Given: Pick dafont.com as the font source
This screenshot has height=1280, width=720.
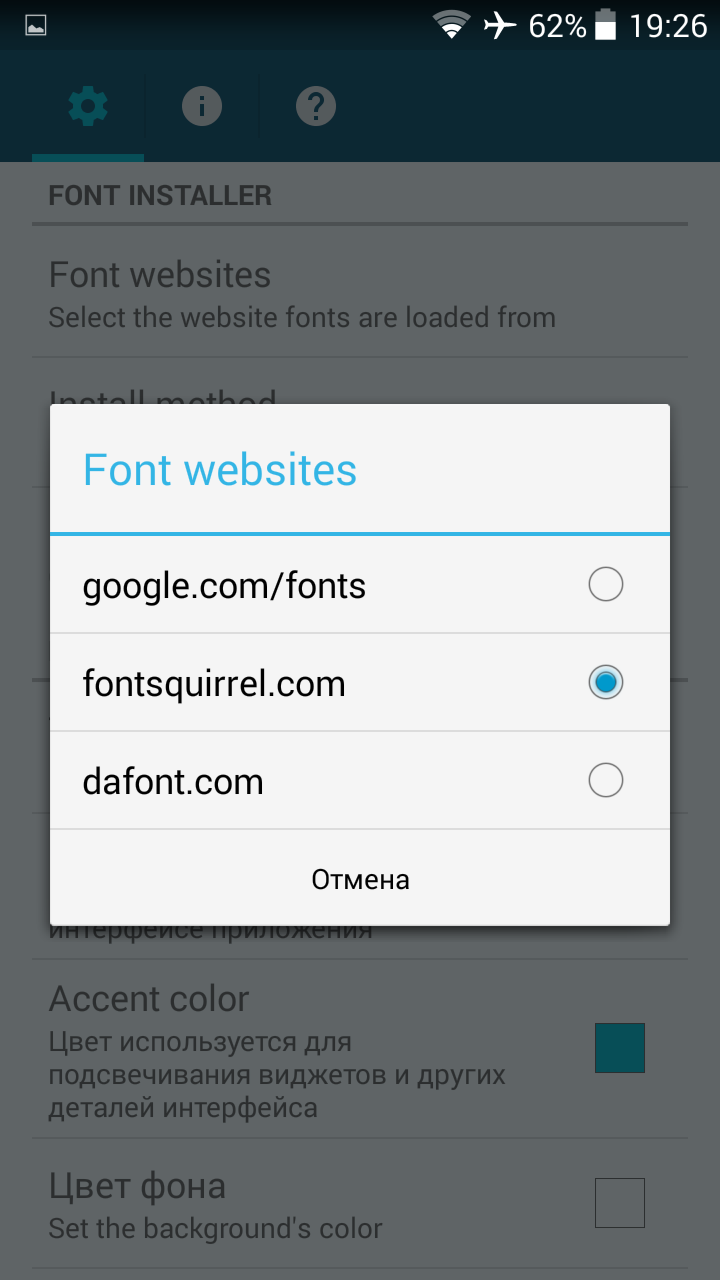Looking at the screenshot, I should click(x=360, y=780).
